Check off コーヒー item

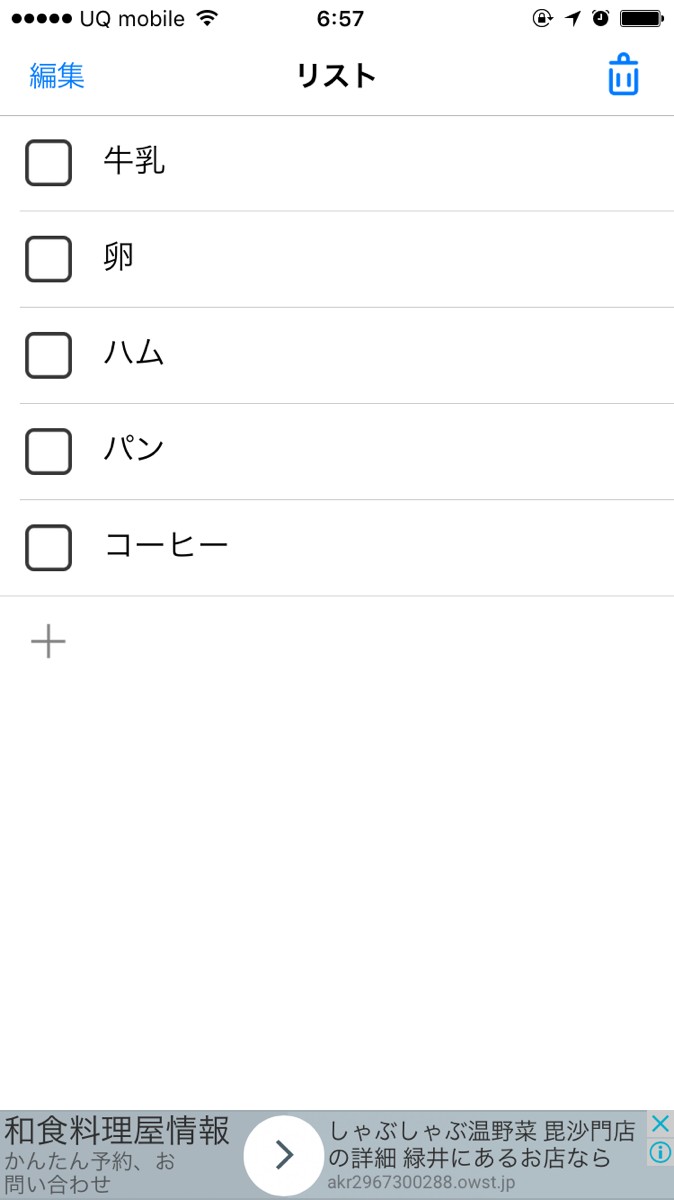48,547
